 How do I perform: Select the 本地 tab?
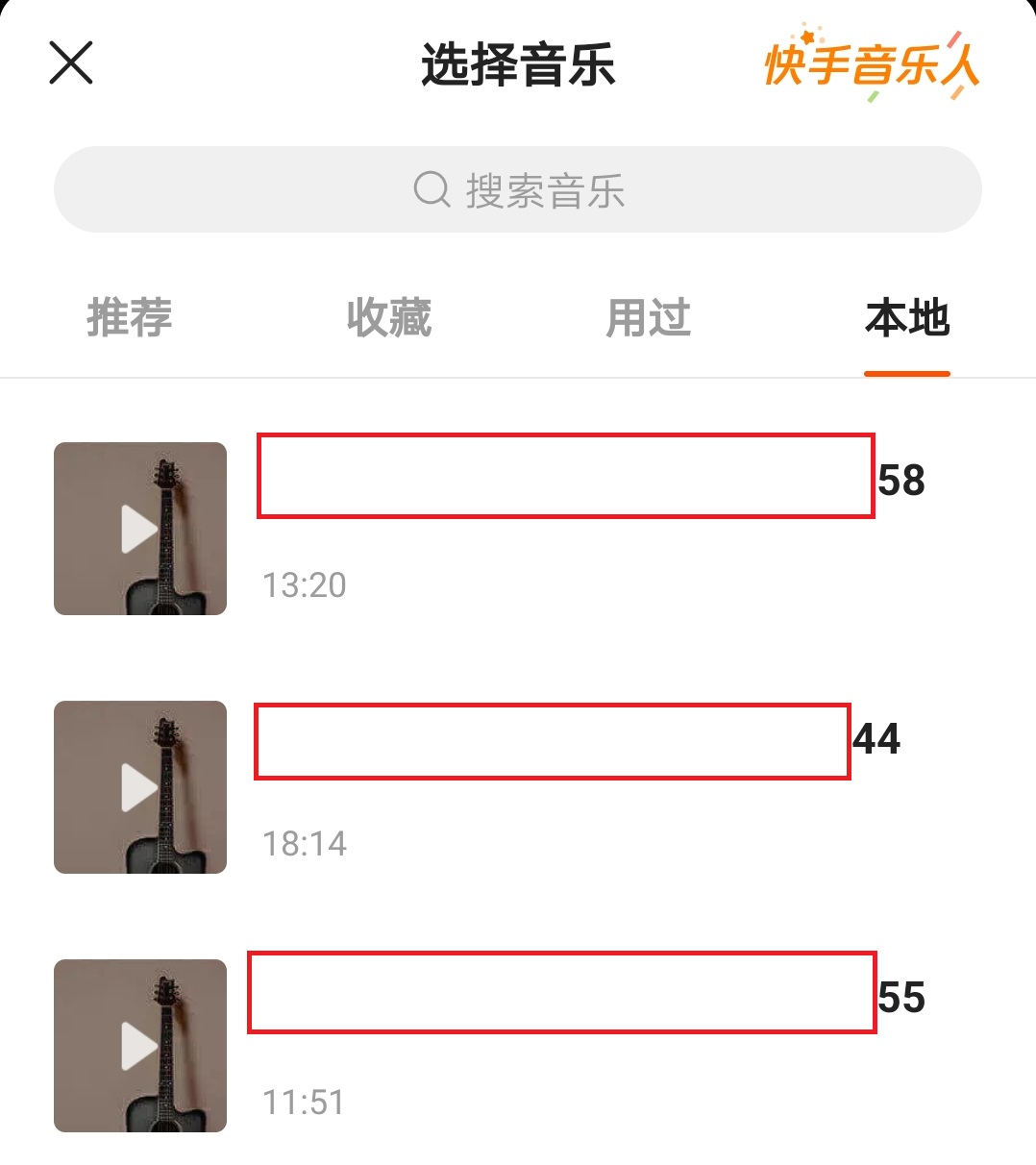click(907, 318)
